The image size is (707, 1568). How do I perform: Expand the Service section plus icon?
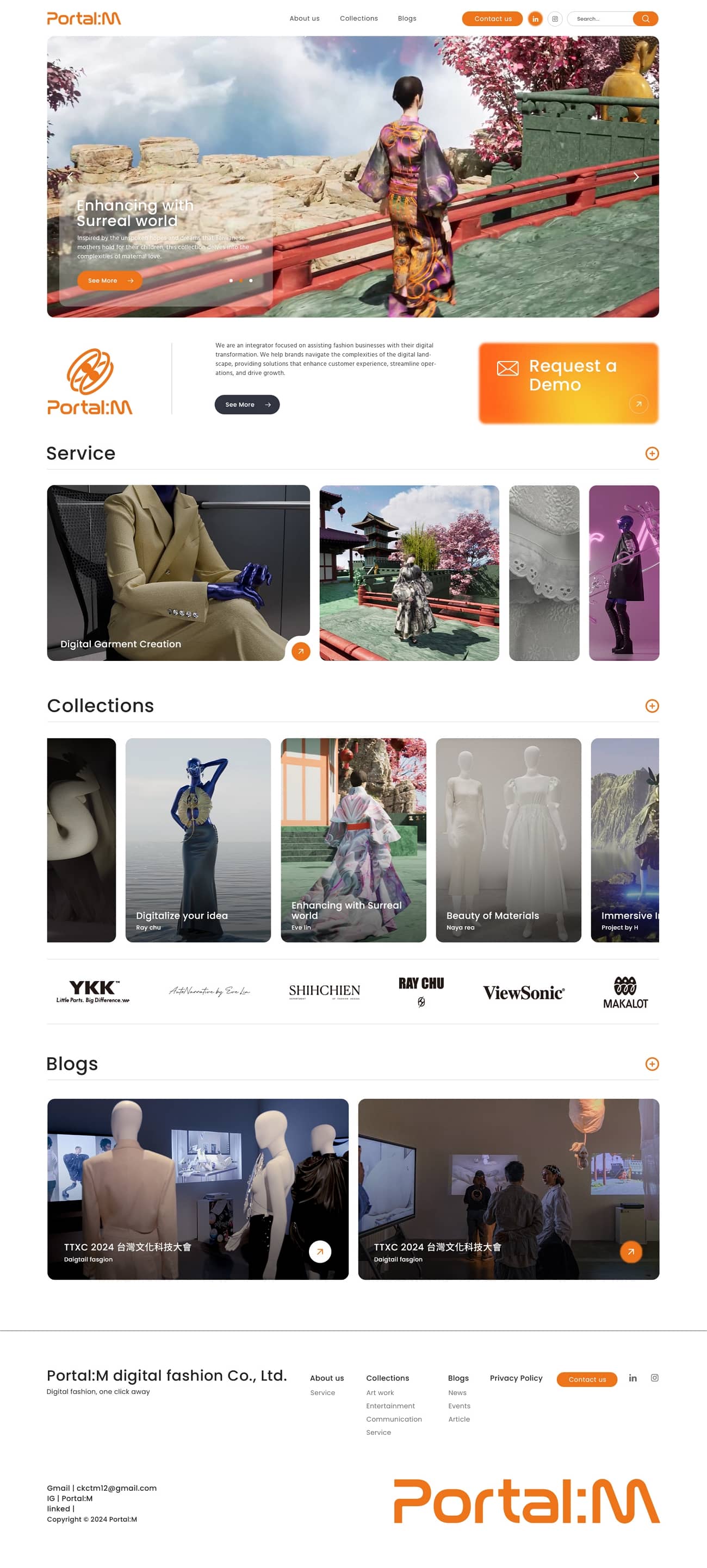pos(652,453)
